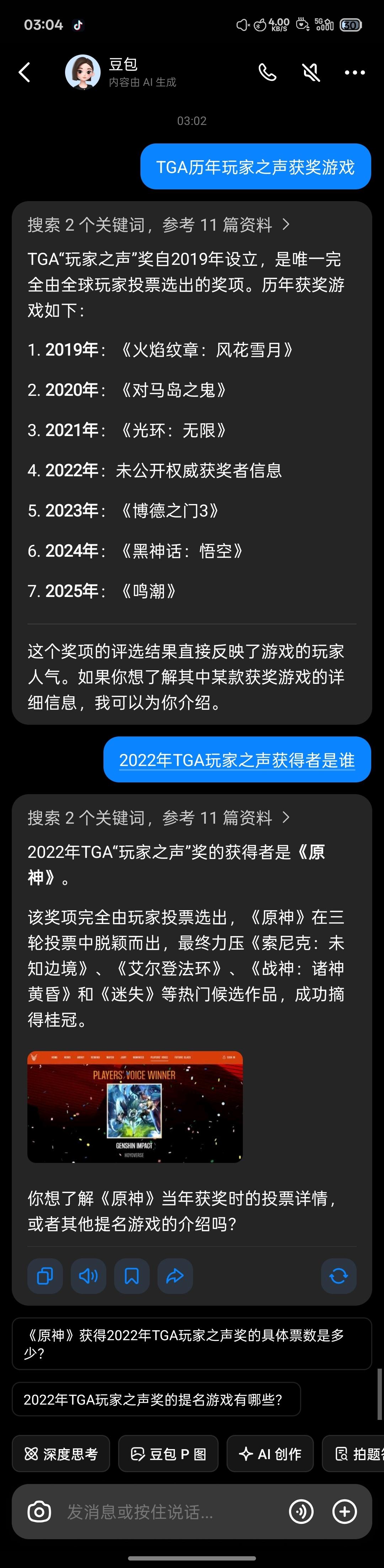Open the camera from the input bar
384x1568 pixels.
(39, 1511)
